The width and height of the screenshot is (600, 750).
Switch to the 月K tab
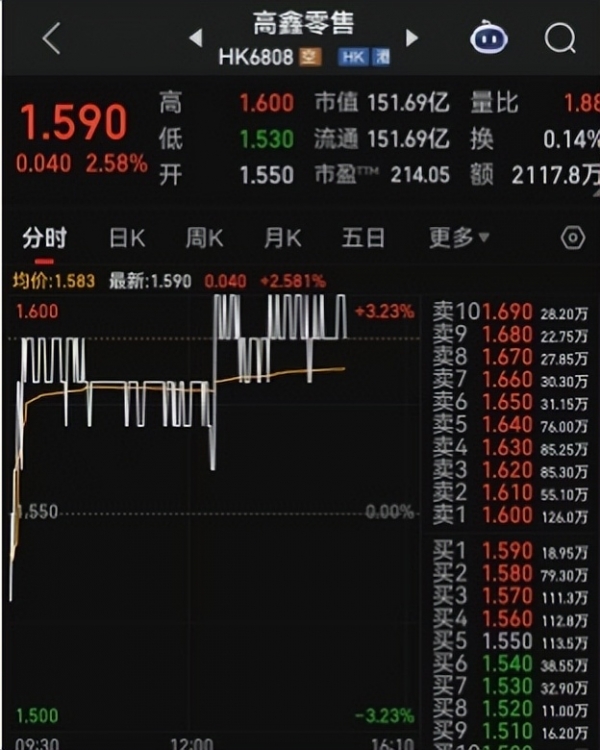[x=282, y=238]
